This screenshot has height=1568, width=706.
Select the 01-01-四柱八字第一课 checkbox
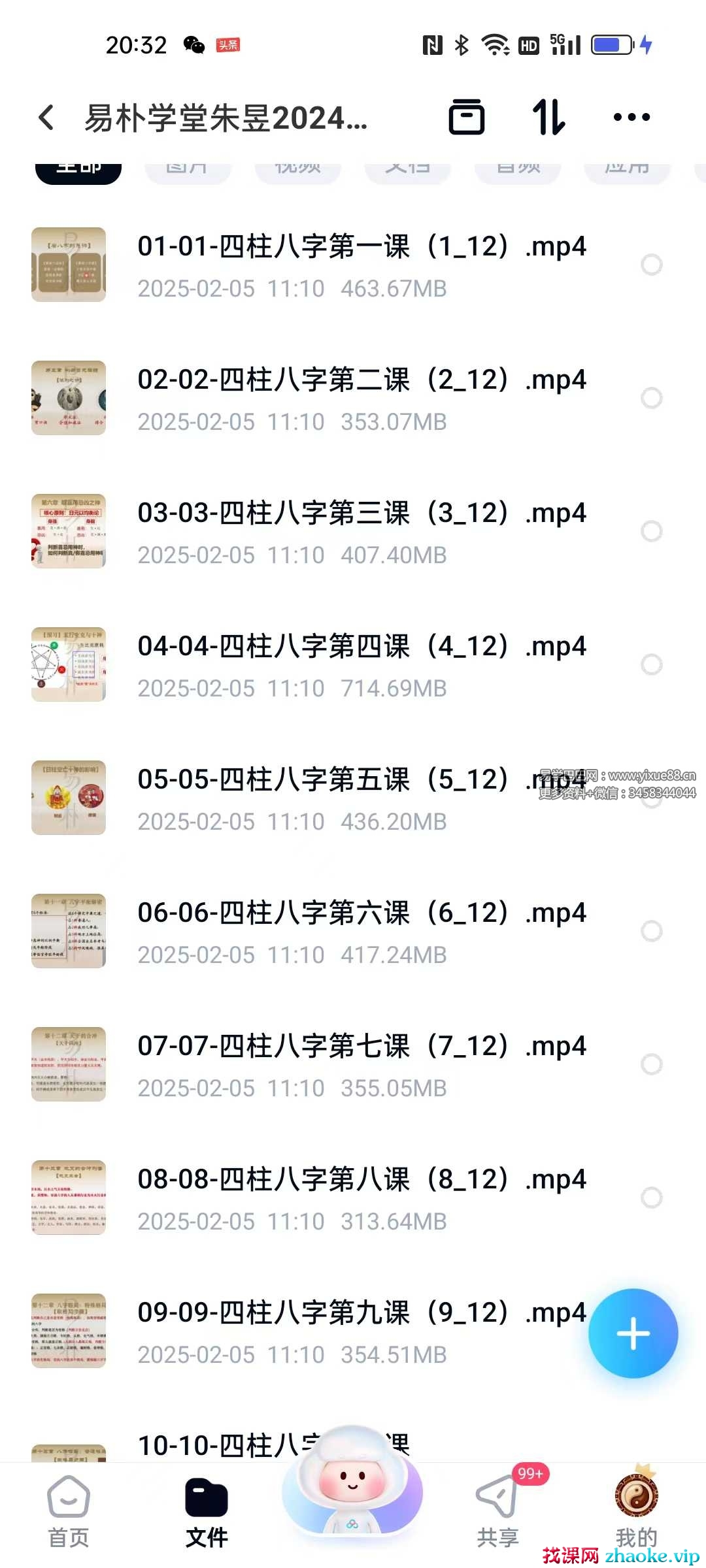pyautogui.click(x=651, y=265)
